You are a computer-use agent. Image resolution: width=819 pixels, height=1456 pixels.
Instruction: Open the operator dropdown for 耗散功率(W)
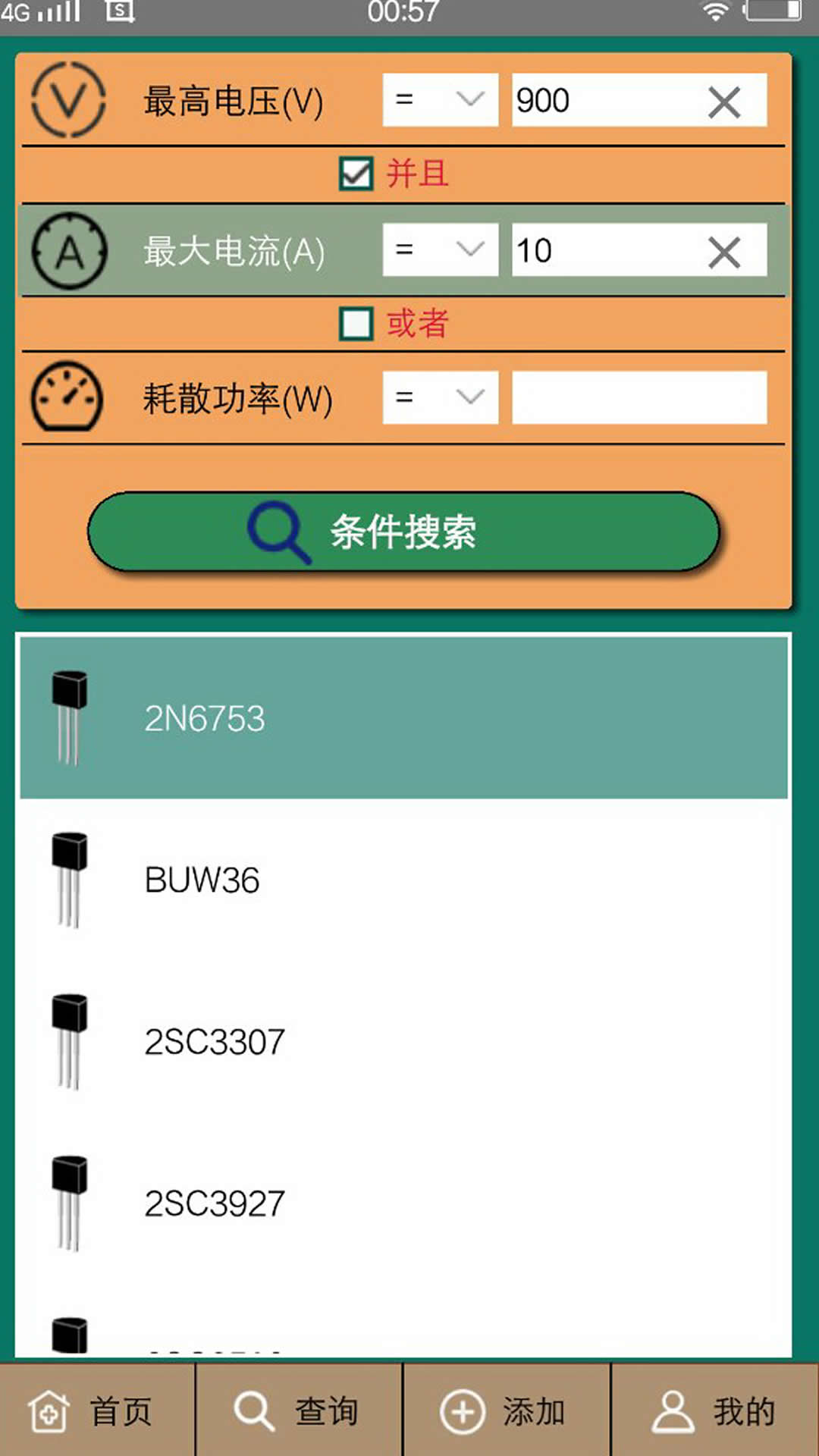point(440,397)
